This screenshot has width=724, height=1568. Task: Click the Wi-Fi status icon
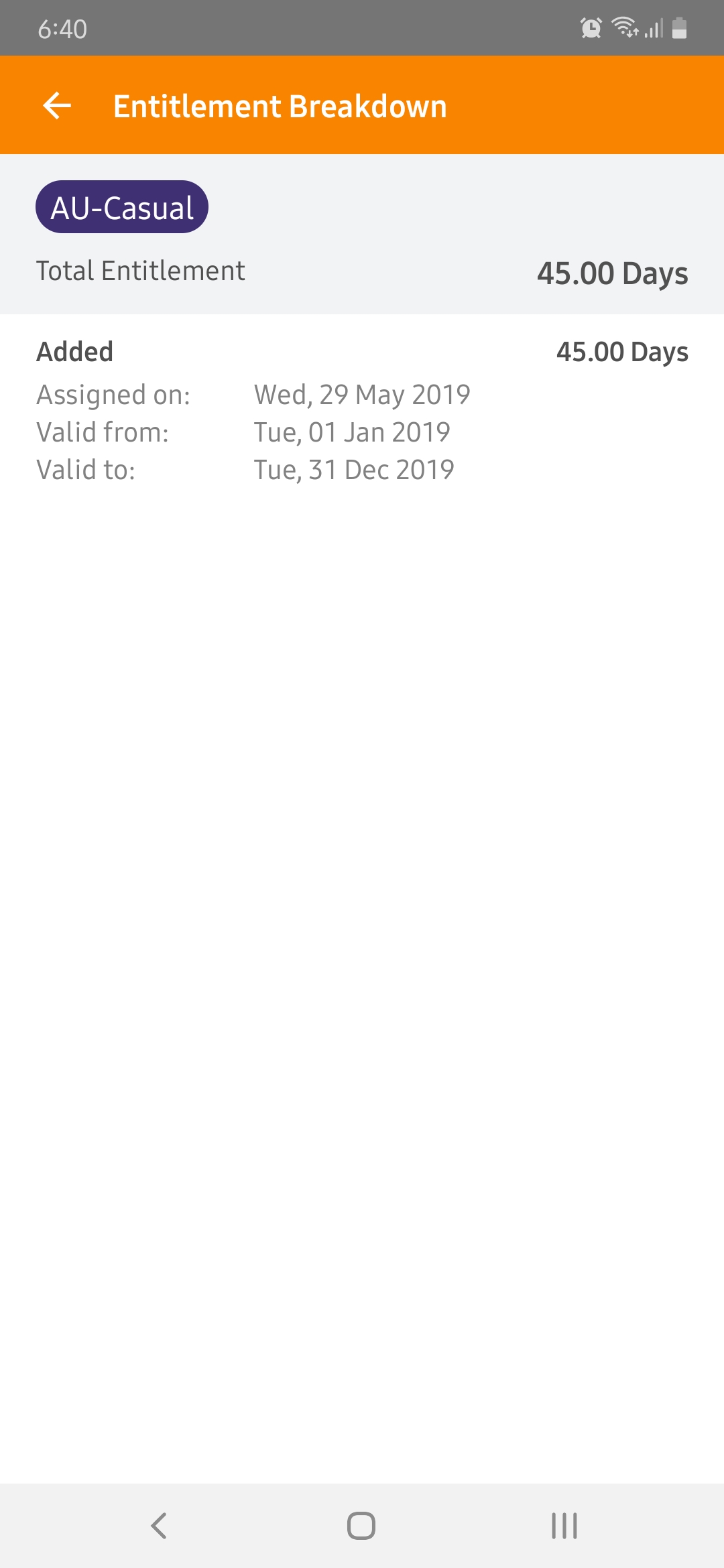point(624,27)
